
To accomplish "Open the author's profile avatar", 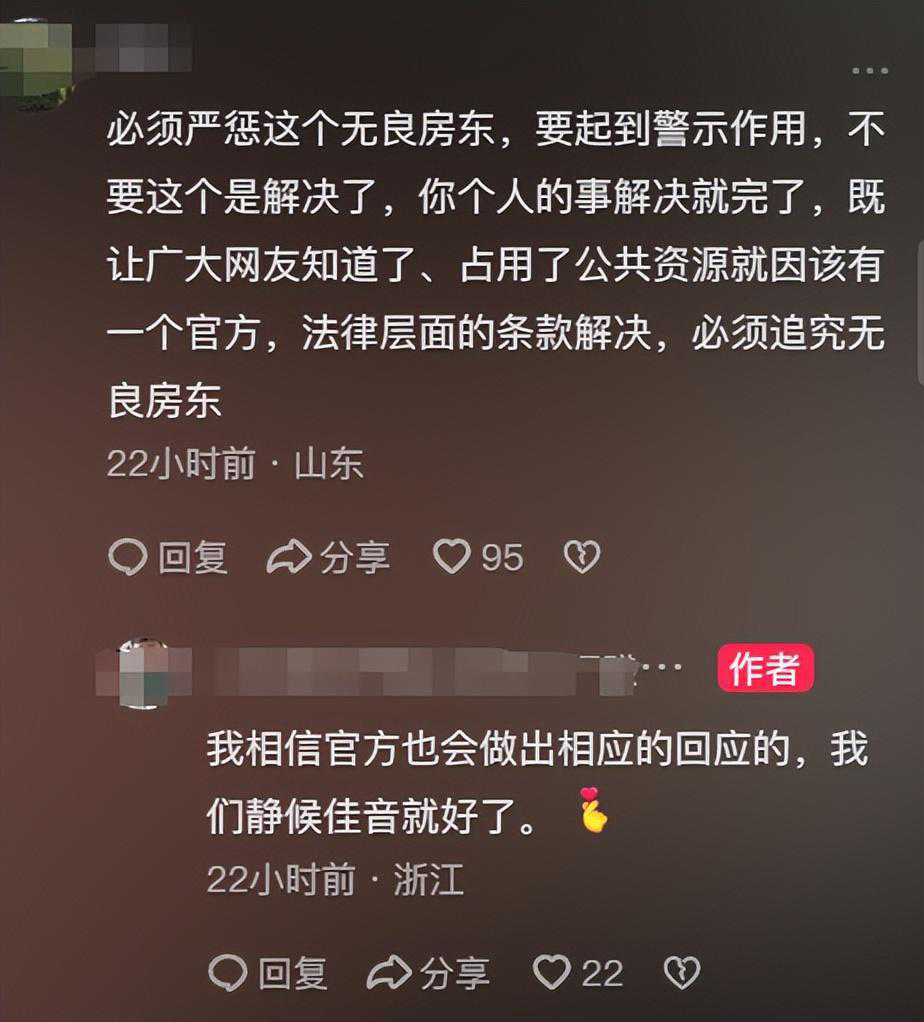I will click(142, 671).
